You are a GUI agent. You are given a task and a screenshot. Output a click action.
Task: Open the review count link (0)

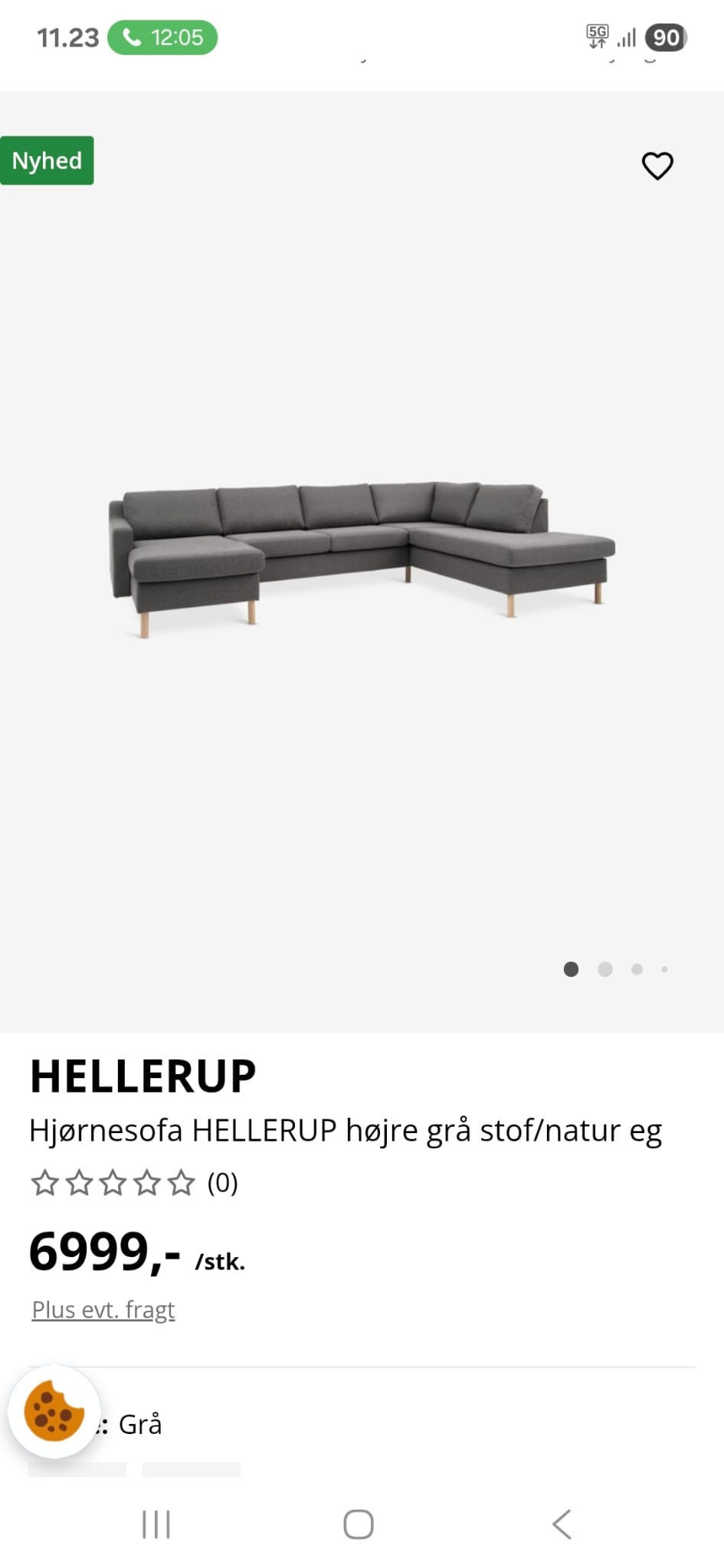coord(222,1183)
